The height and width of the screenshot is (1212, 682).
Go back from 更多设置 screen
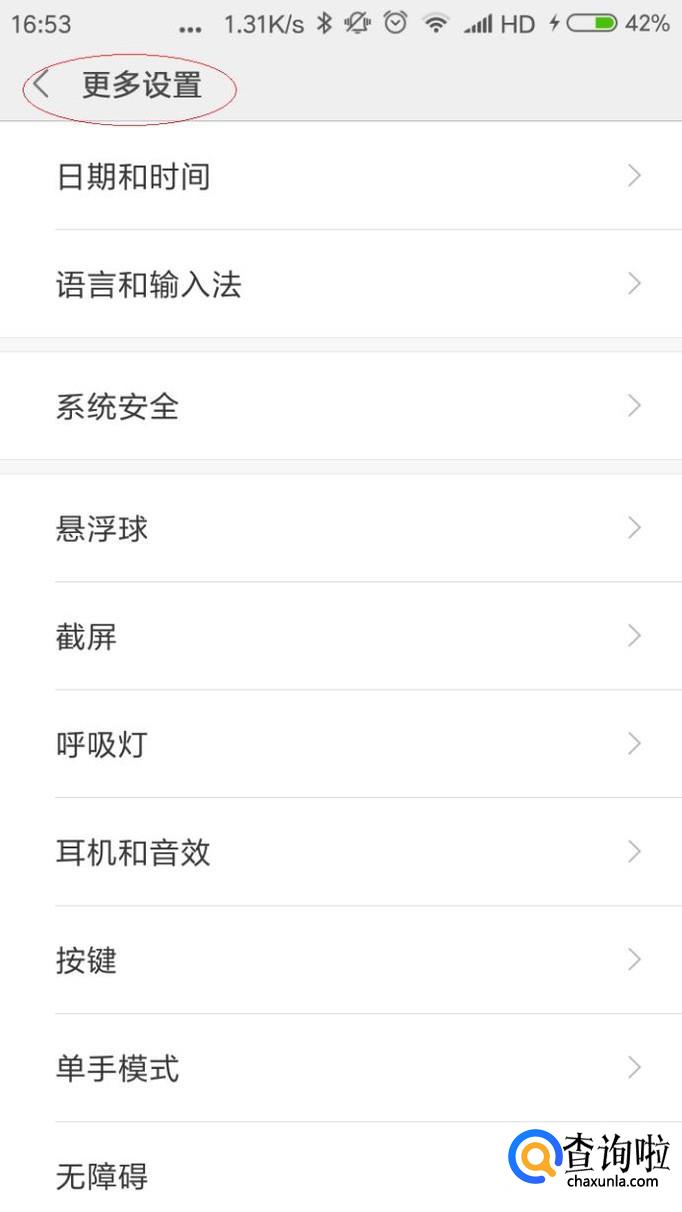coord(41,86)
